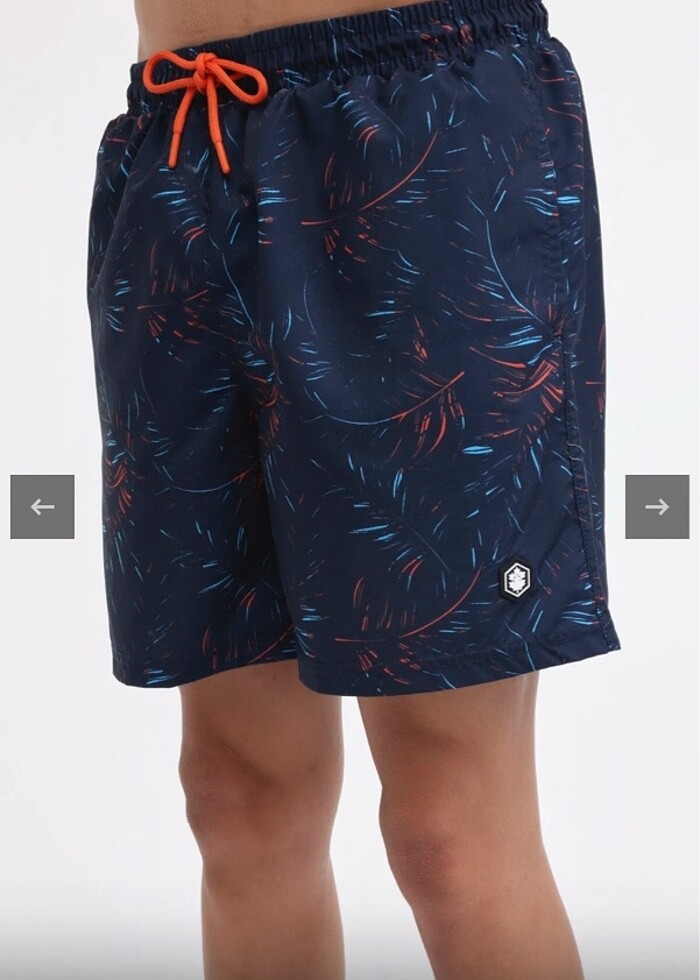This screenshot has height=980, width=700.
Task: Go to the previous product photo
Action: (42, 507)
